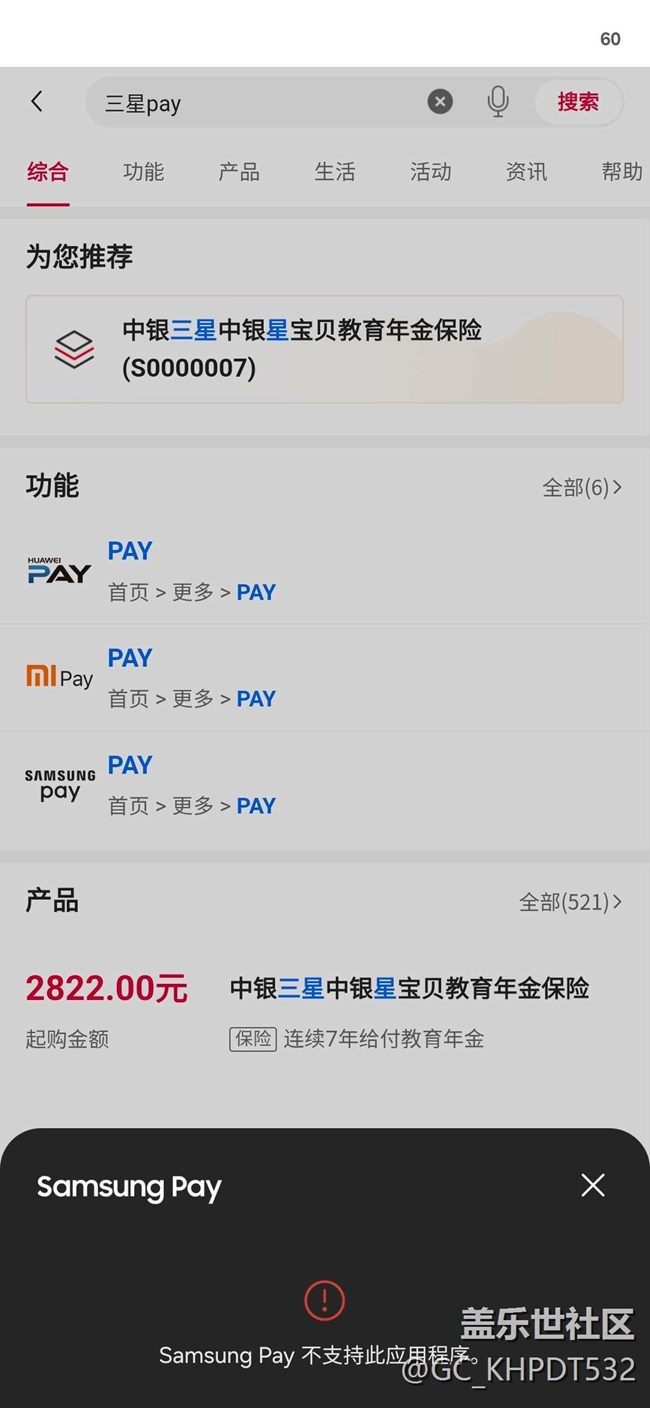This screenshot has width=650, height=1408.
Task: Switch to the 产品 tab
Action: 239,172
